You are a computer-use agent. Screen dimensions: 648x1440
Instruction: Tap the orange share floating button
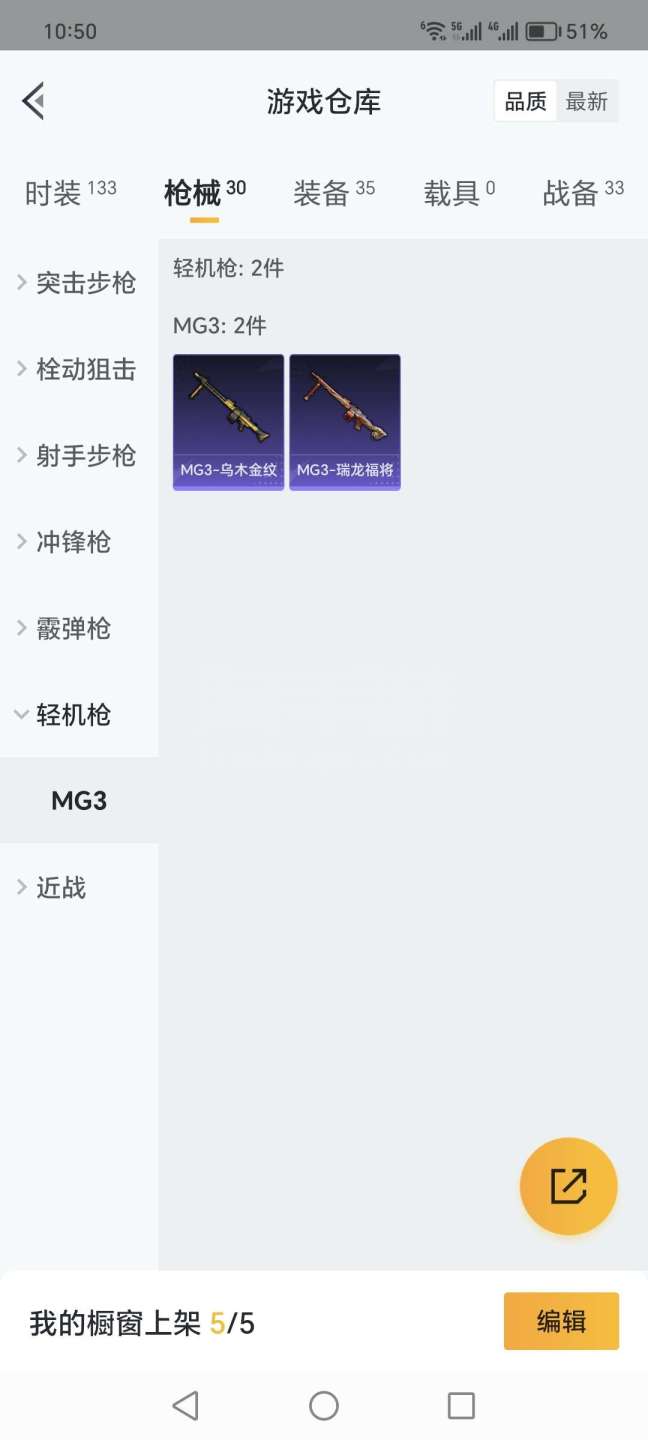click(568, 1186)
